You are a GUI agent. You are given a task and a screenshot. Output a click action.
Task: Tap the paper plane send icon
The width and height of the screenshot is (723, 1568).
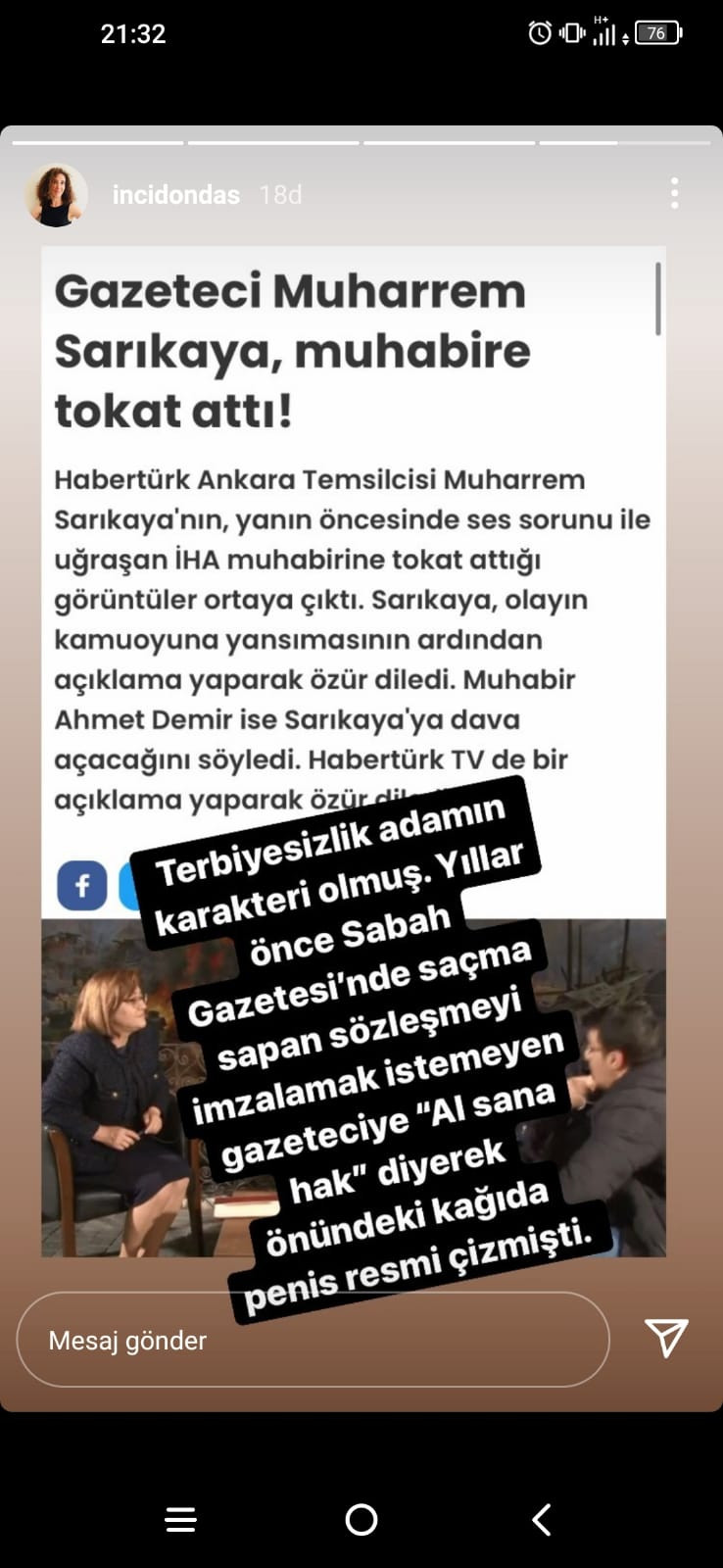tap(667, 1340)
